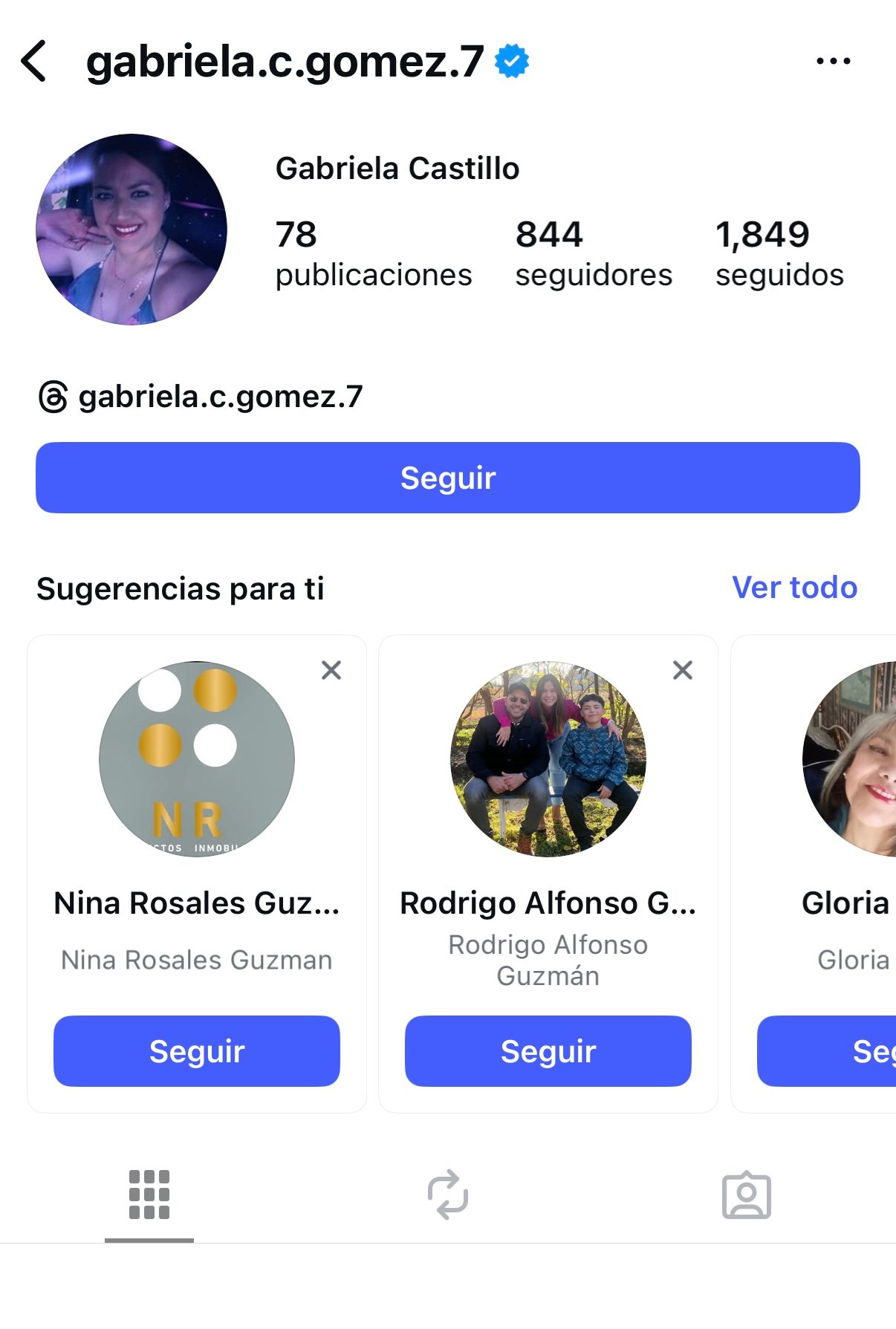The image size is (896, 1329).
Task: Dismiss the Rodrigo Alfonso Guzmán suggestion
Action: (x=683, y=670)
